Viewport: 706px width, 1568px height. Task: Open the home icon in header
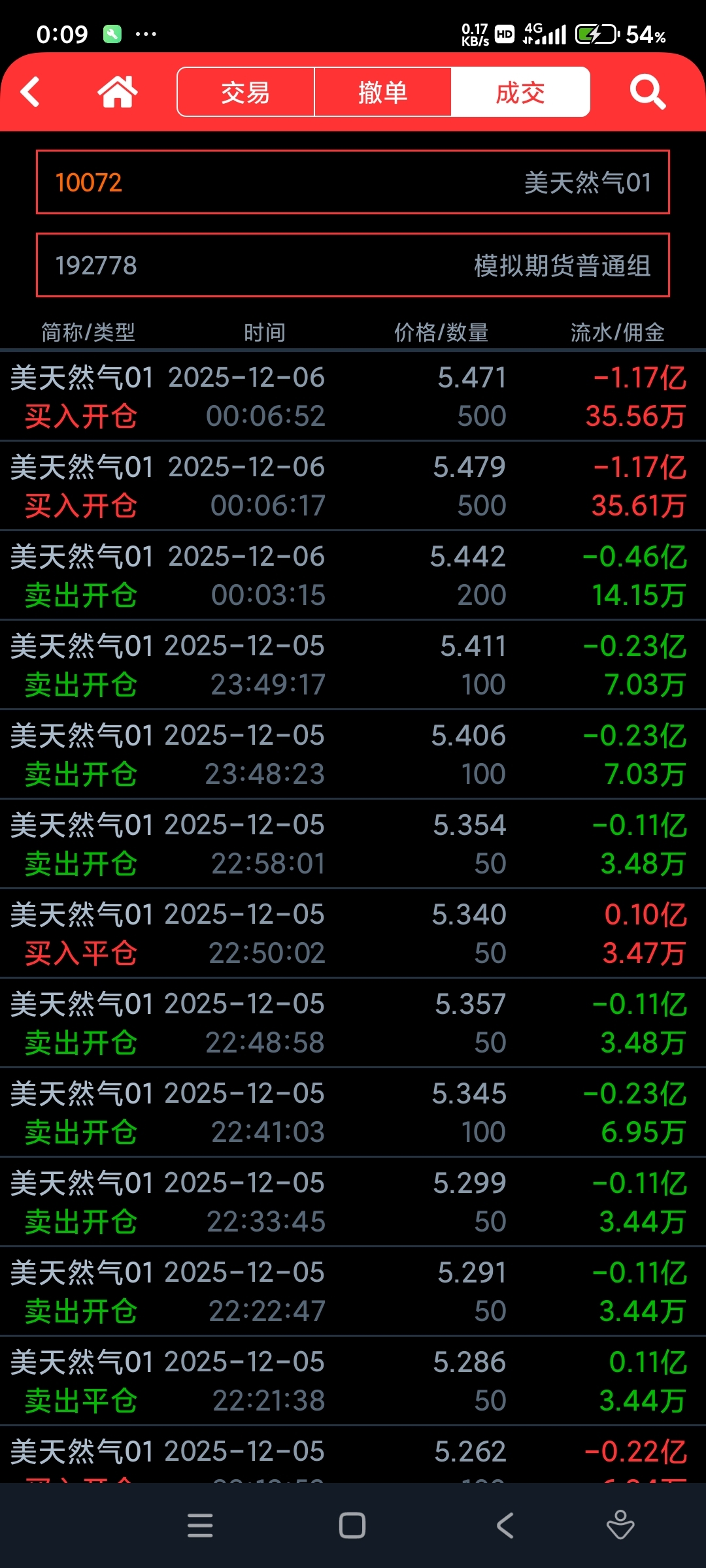pyautogui.click(x=118, y=92)
